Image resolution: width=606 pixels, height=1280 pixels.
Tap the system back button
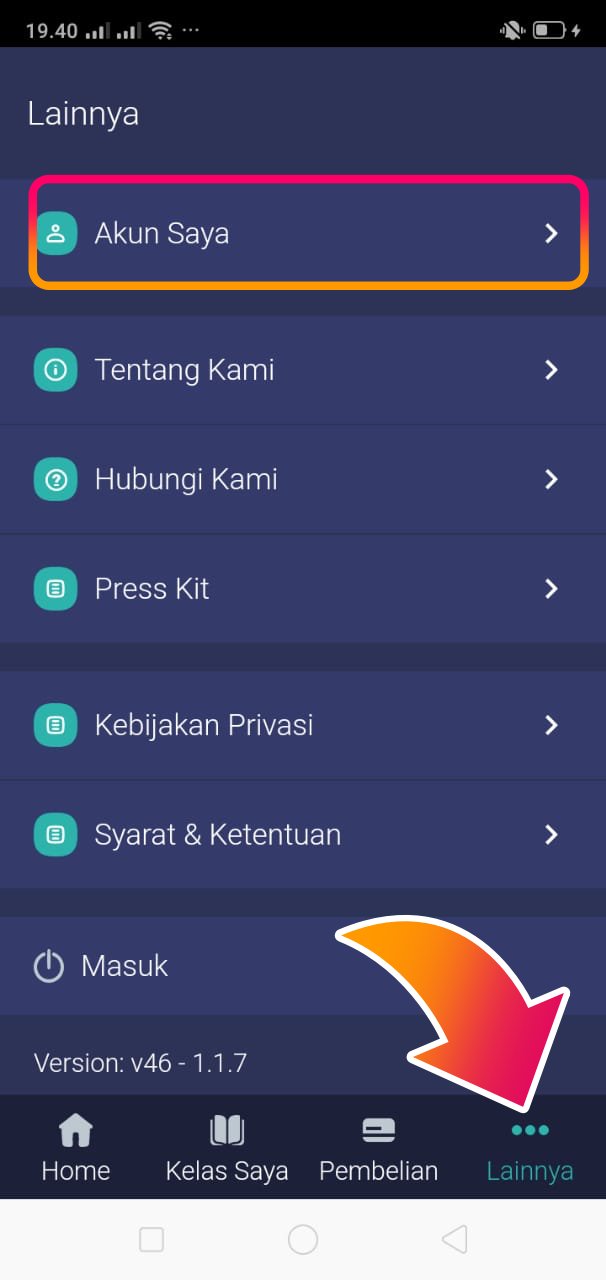point(454,1240)
